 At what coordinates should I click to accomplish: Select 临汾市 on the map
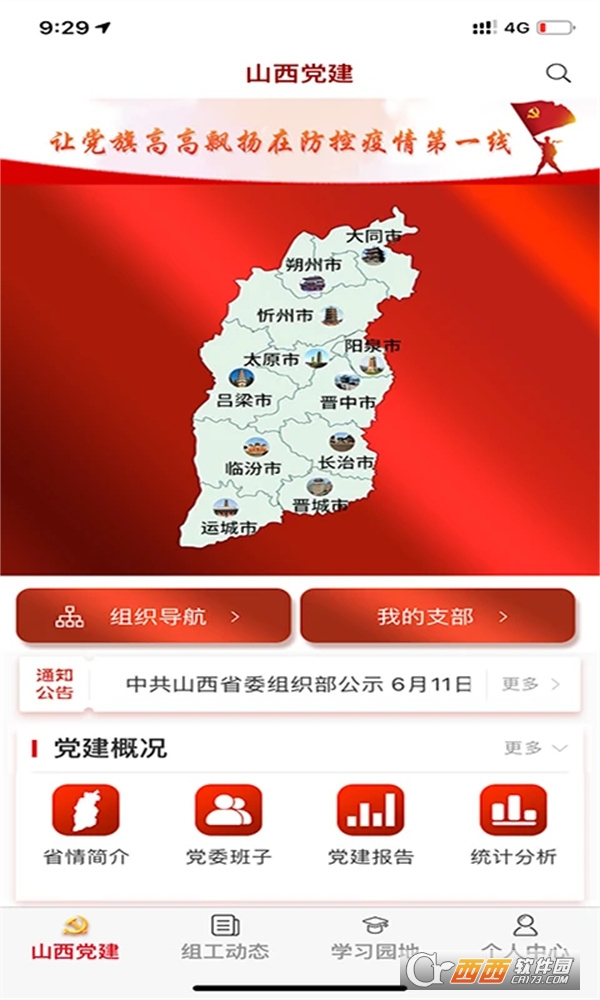[253, 466]
